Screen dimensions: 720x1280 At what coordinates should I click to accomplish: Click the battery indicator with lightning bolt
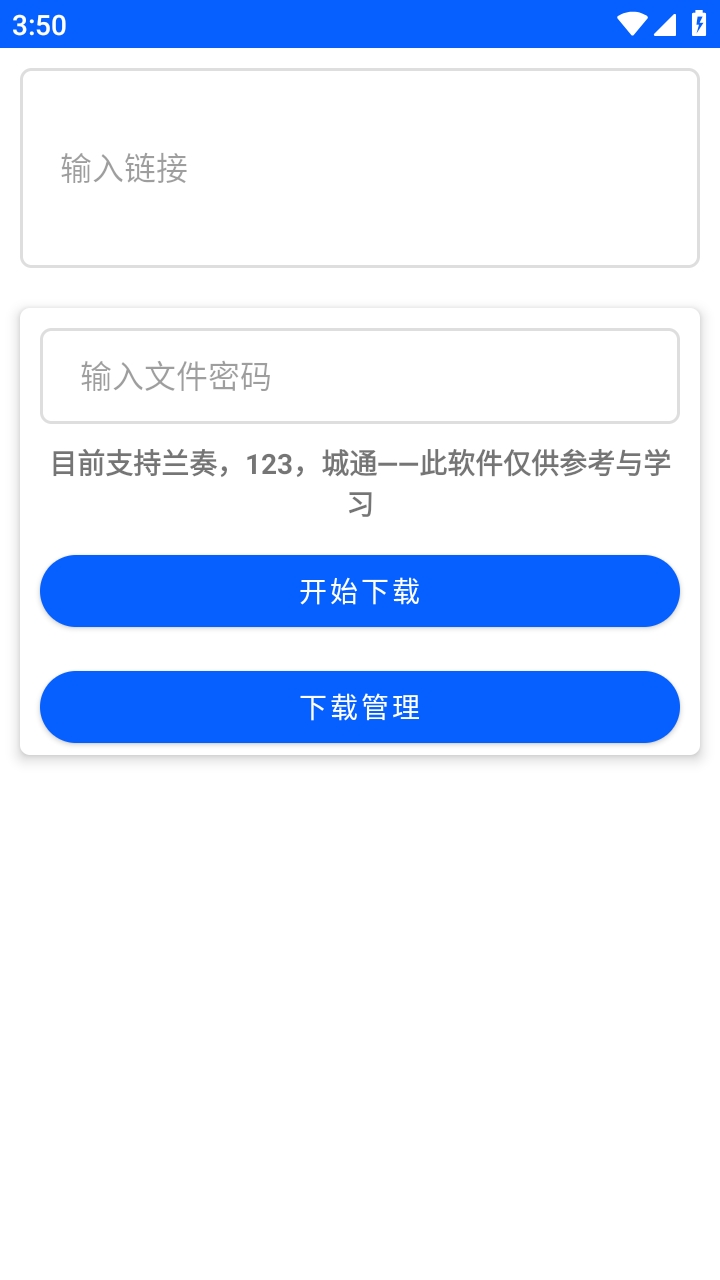(x=697, y=25)
